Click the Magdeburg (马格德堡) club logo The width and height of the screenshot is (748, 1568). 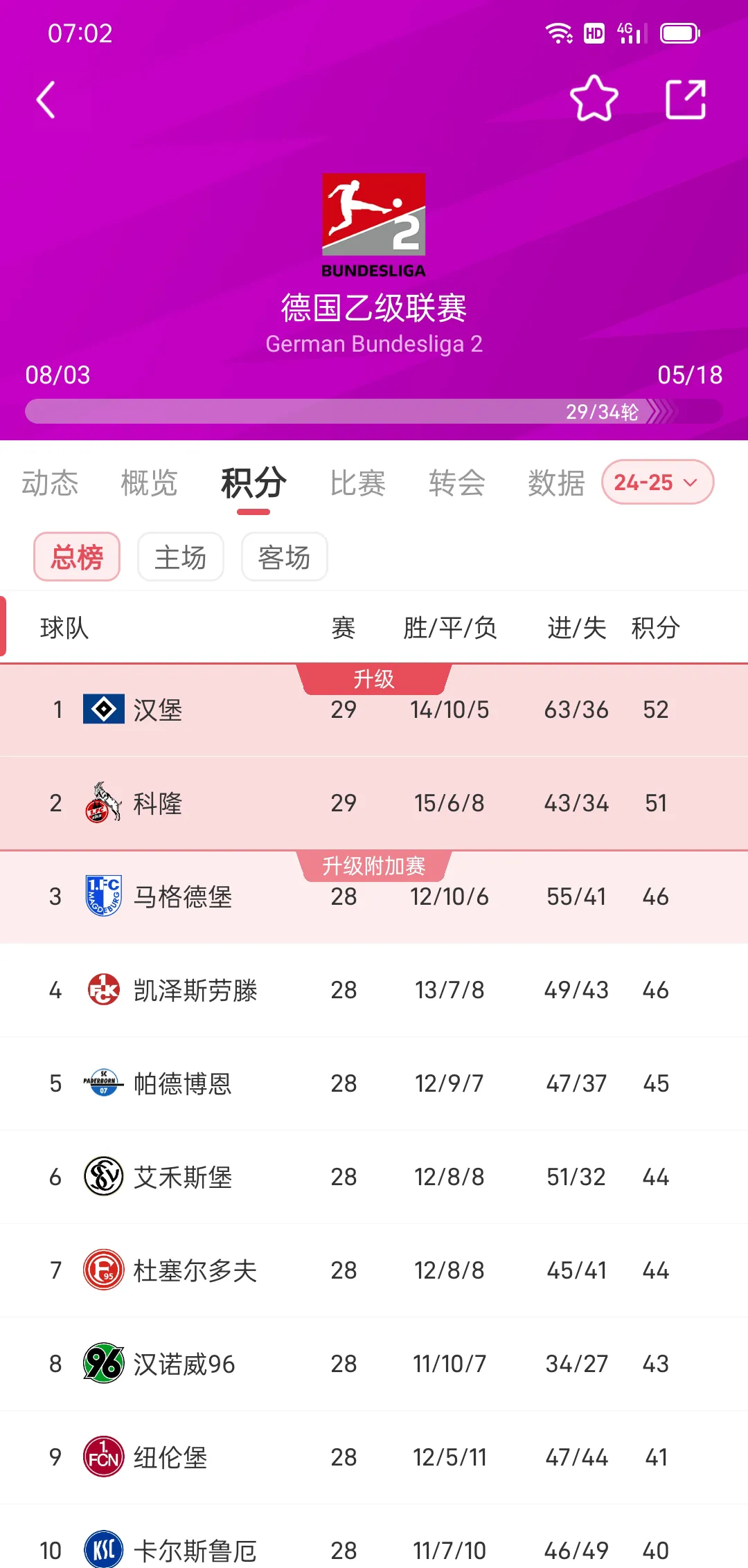coord(103,896)
